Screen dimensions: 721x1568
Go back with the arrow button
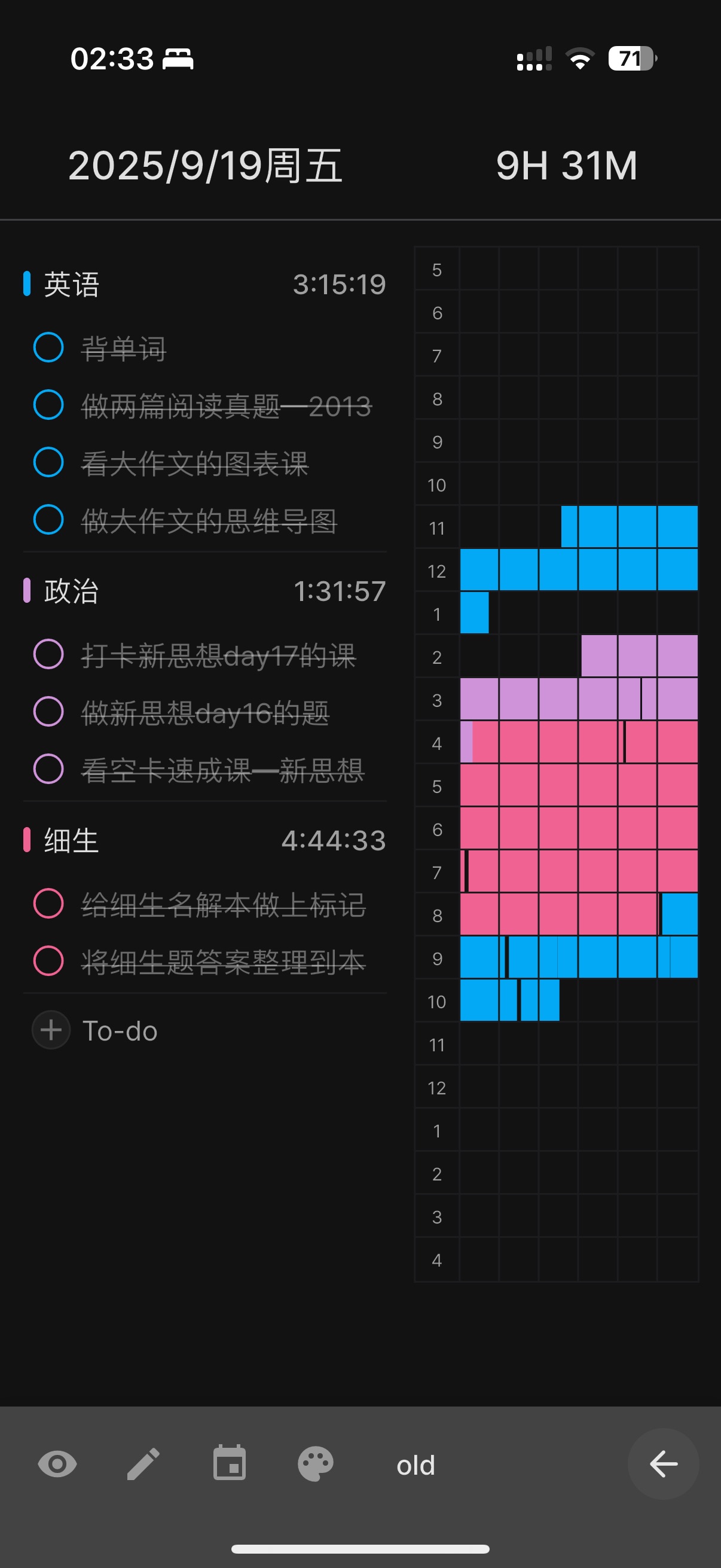tap(662, 1464)
